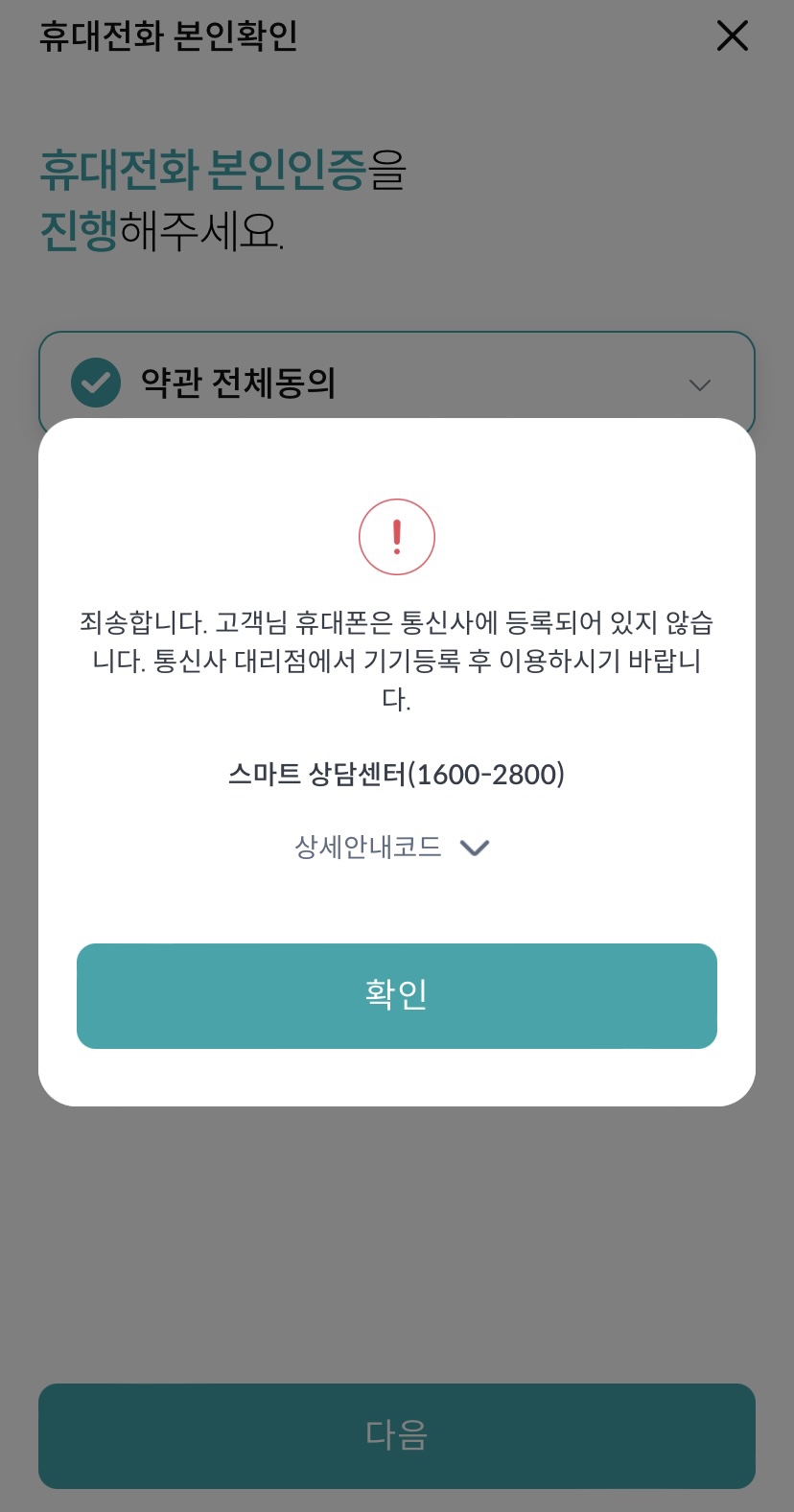Expand the 약관 전체동의 terms chevron

point(700,384)
